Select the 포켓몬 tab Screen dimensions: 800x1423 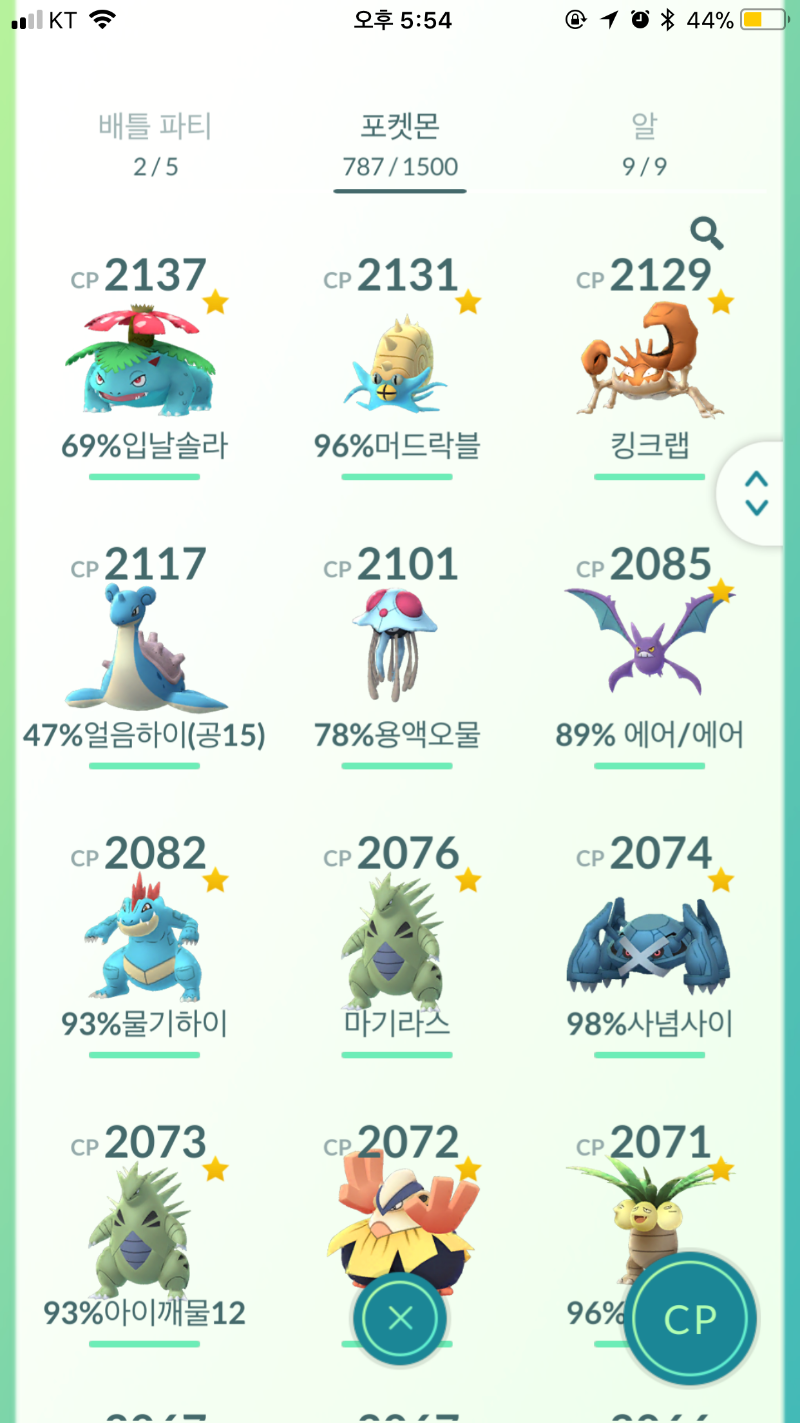click(x=400, y=144)
